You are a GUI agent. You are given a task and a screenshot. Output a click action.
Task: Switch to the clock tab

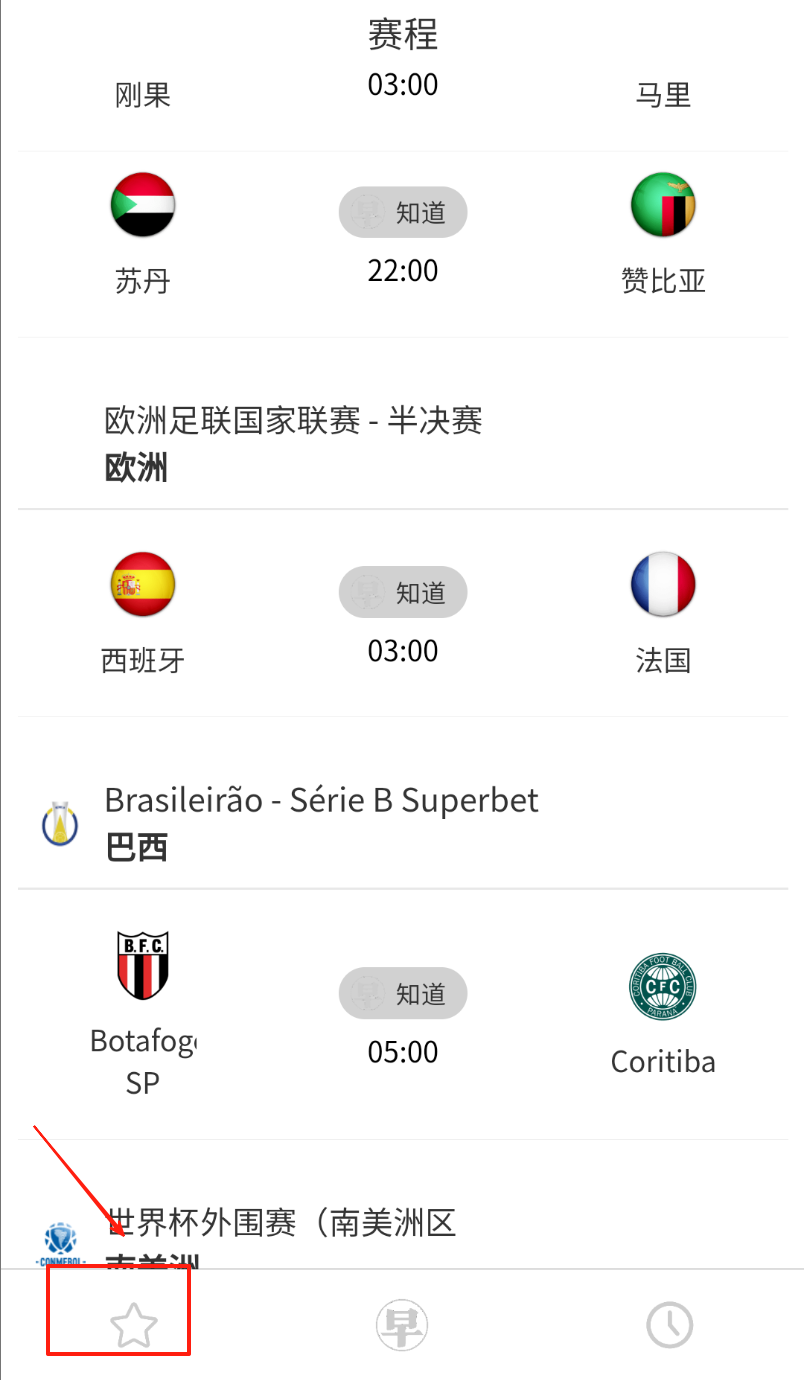tap(669, 1326)
